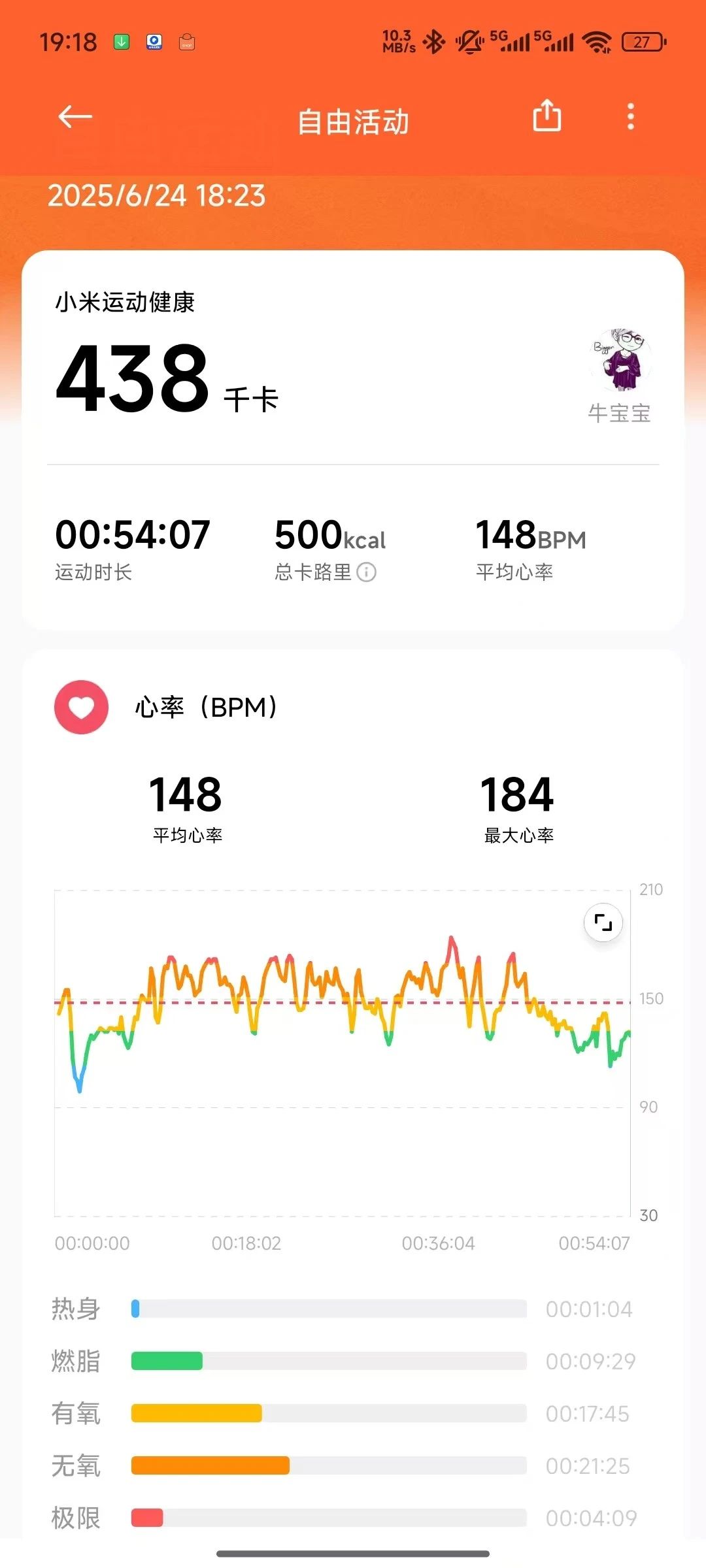Open the three-dot overflow menu

pos(630,117)
